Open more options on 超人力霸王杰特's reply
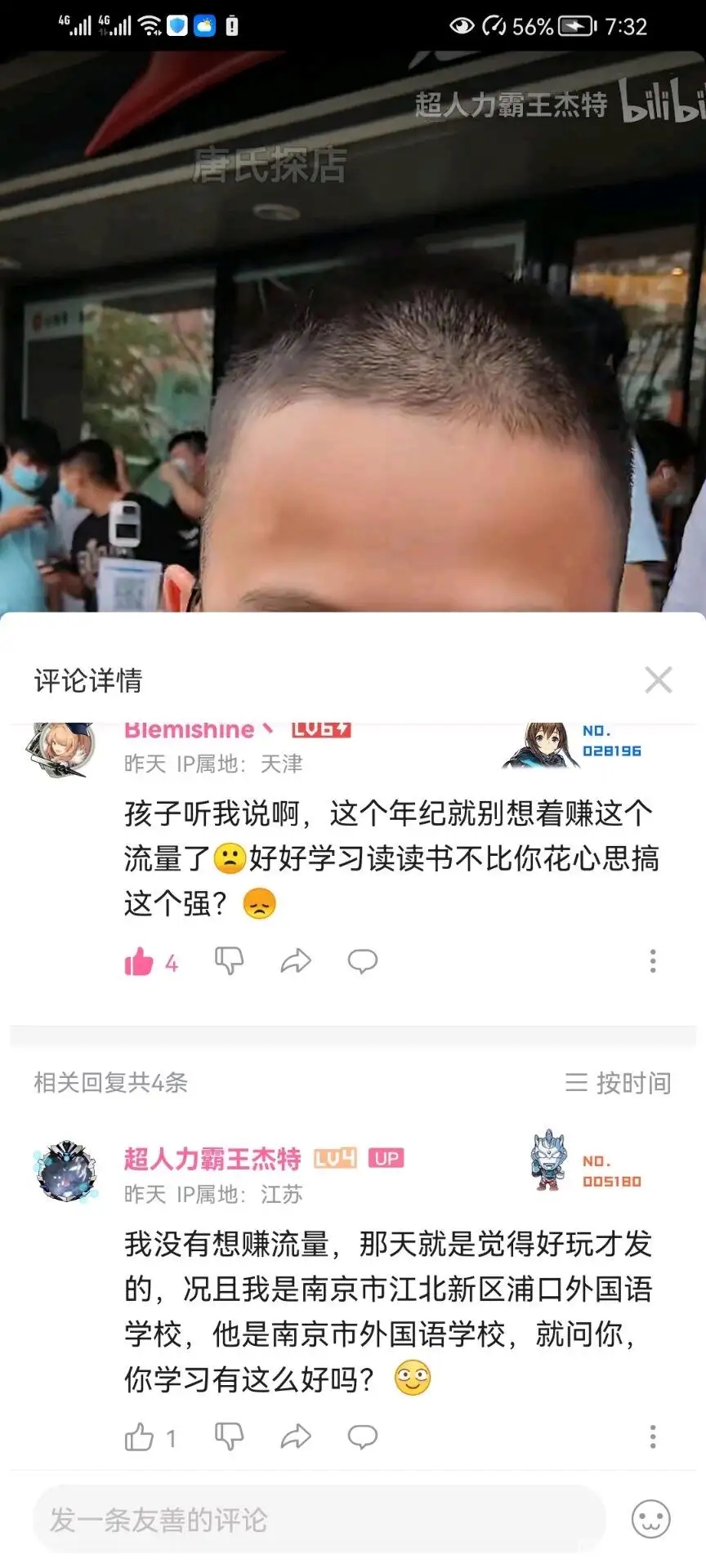This screenshot has width=706, height=1568. 652,1437
